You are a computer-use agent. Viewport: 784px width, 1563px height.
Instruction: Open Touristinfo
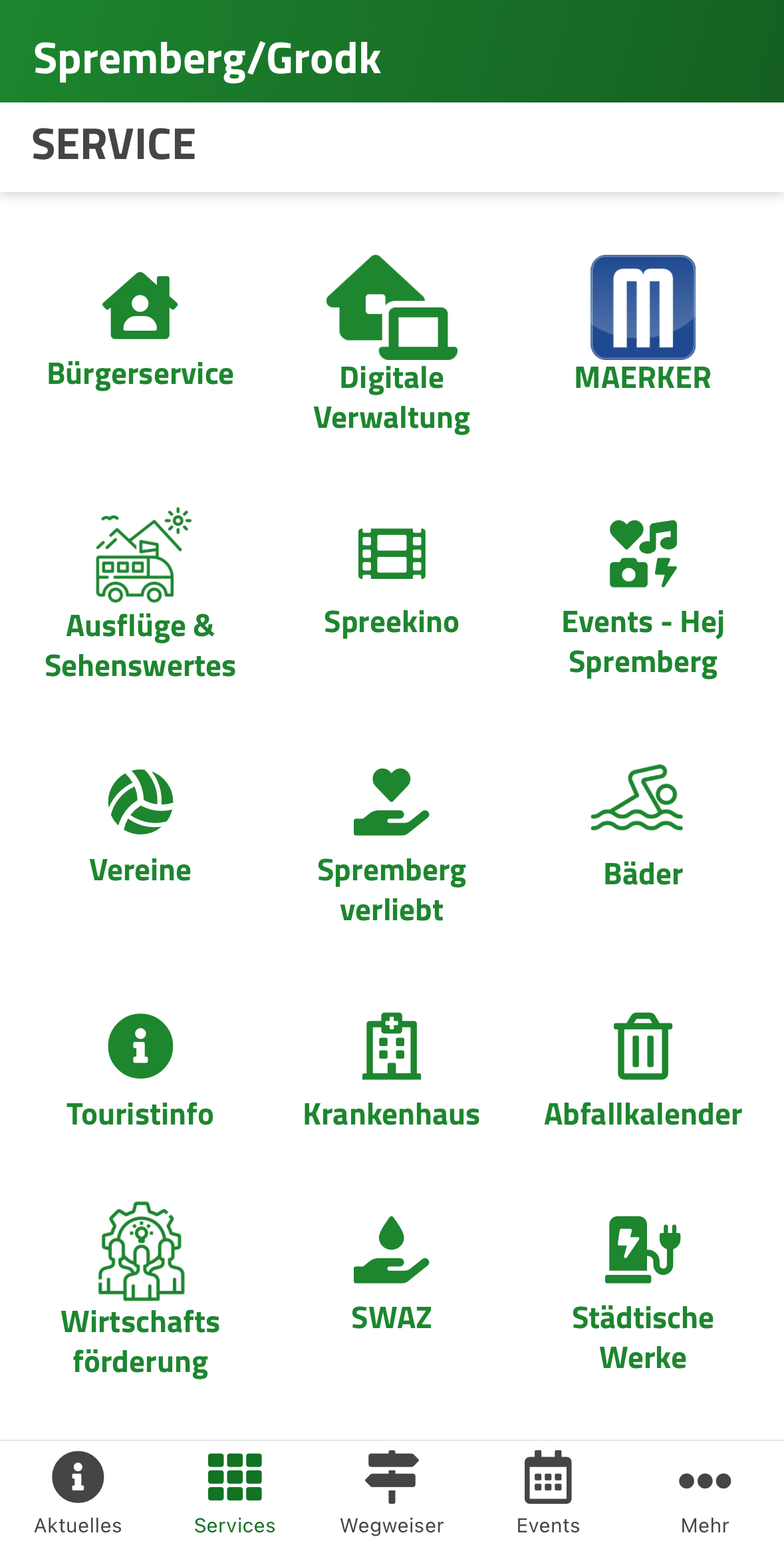click(x=140, y=1072)
